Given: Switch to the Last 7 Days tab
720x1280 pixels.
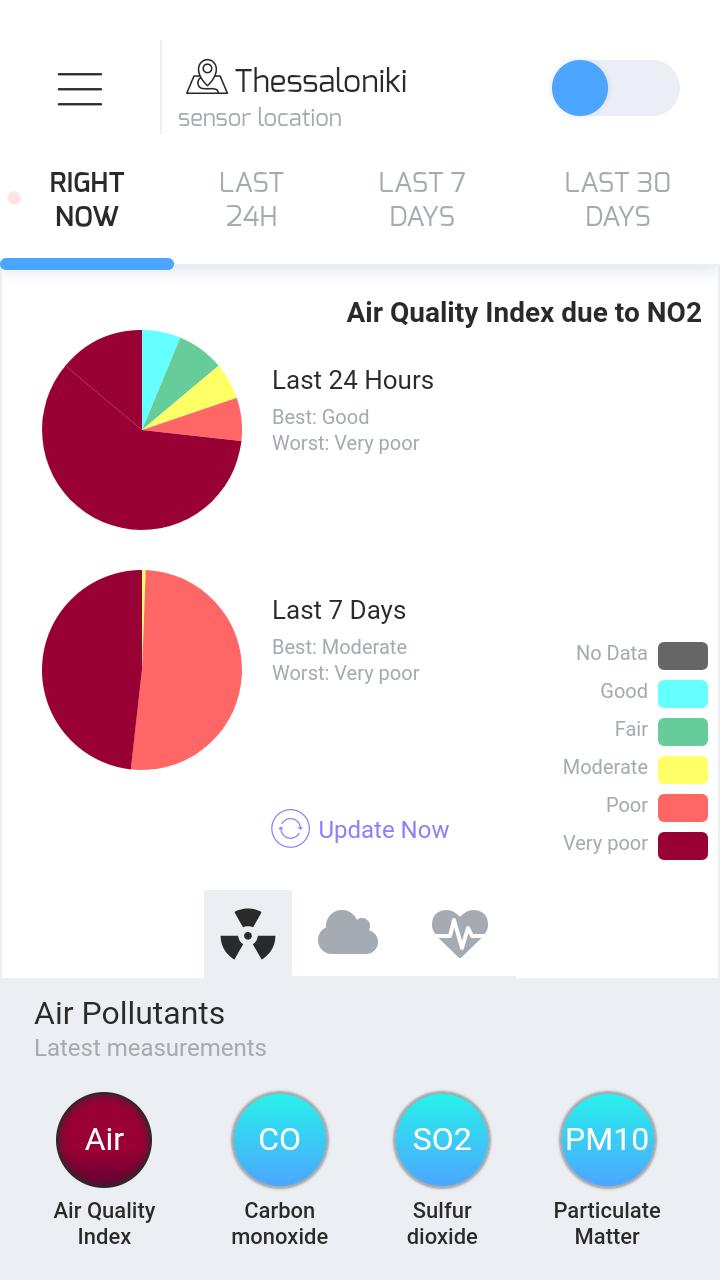Looking at the screenshot, I should (422, 199).
